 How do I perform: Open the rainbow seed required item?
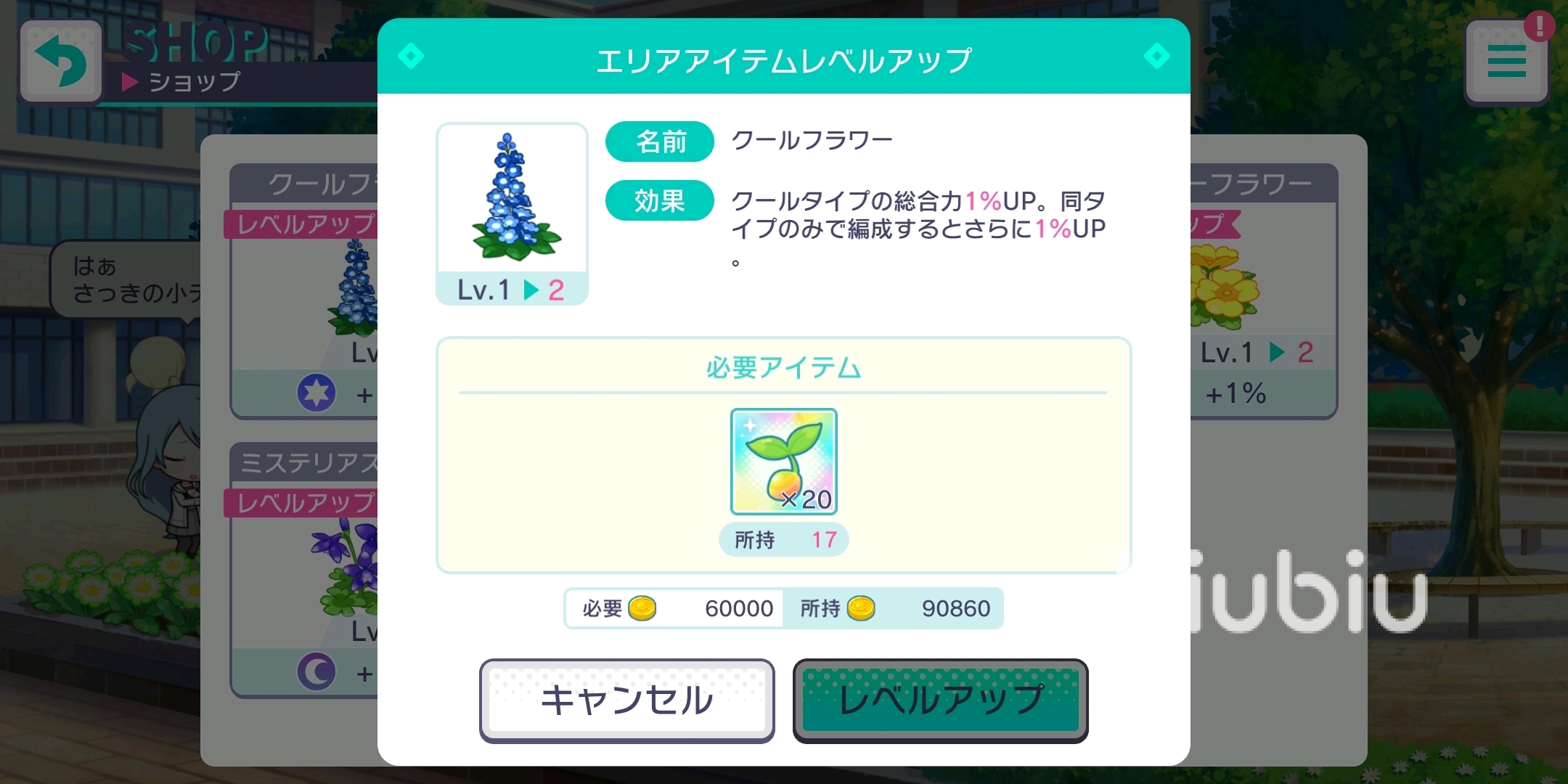click(x=783, y=462)
